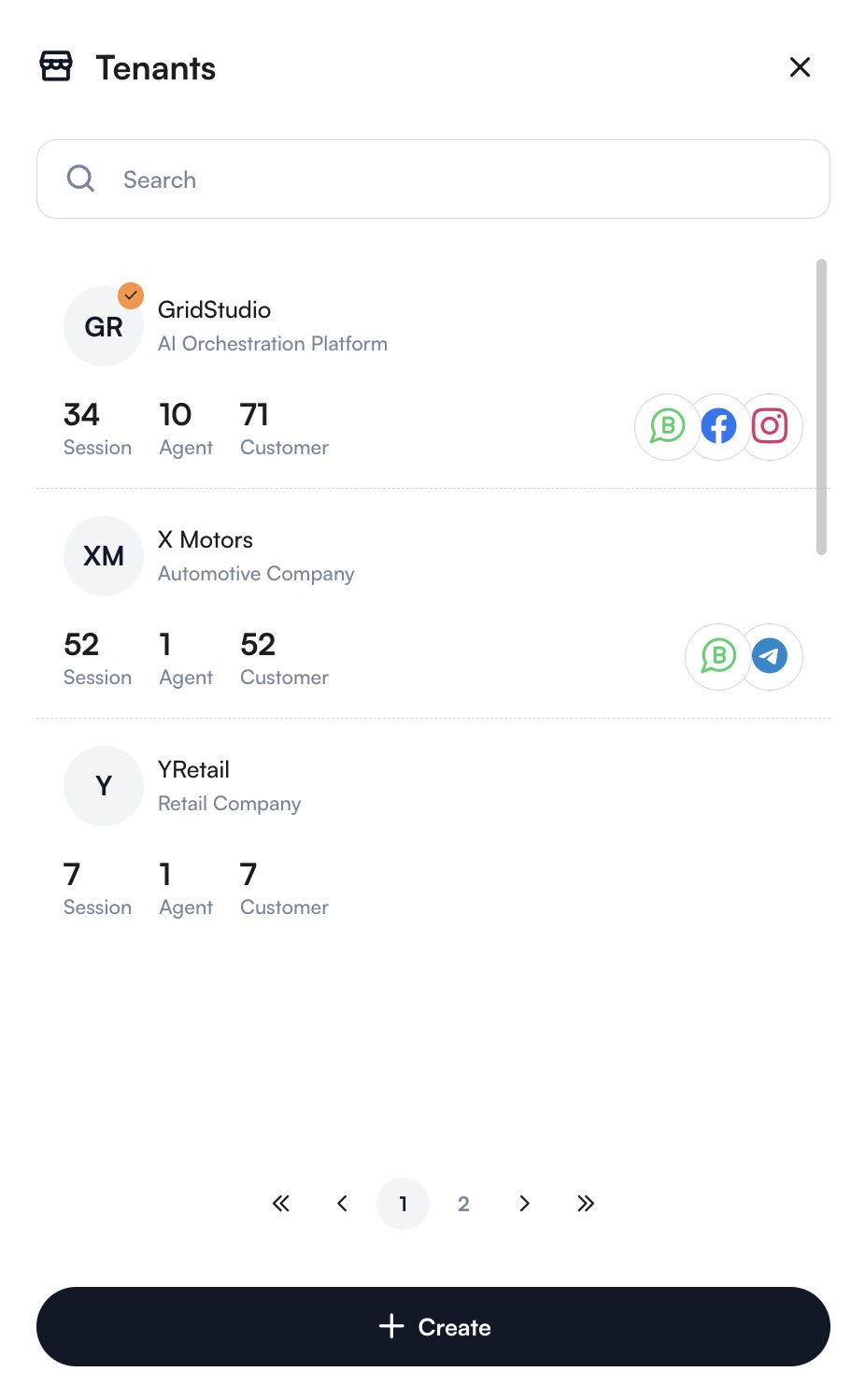Go to first page with double-left chevron

point(280,1204)
